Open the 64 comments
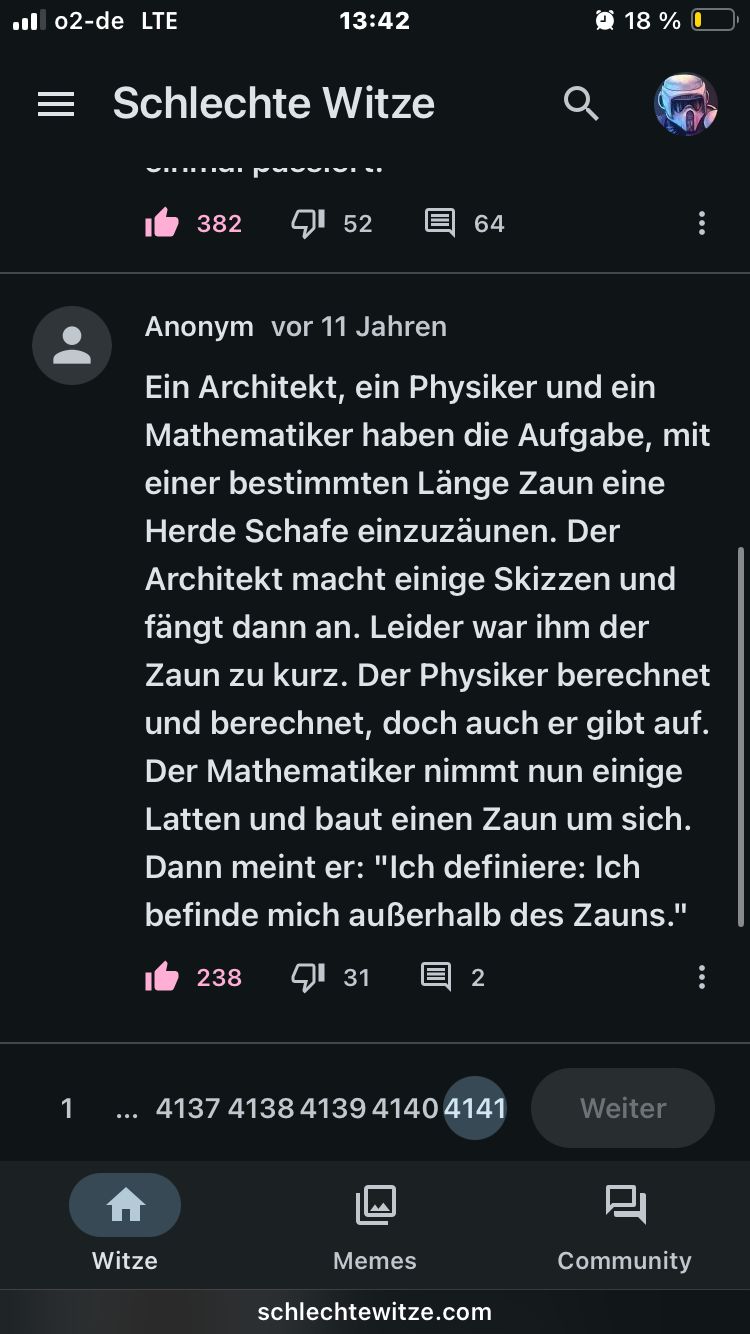The height and width of the screenshot is (1334, 750). [440, 224]
